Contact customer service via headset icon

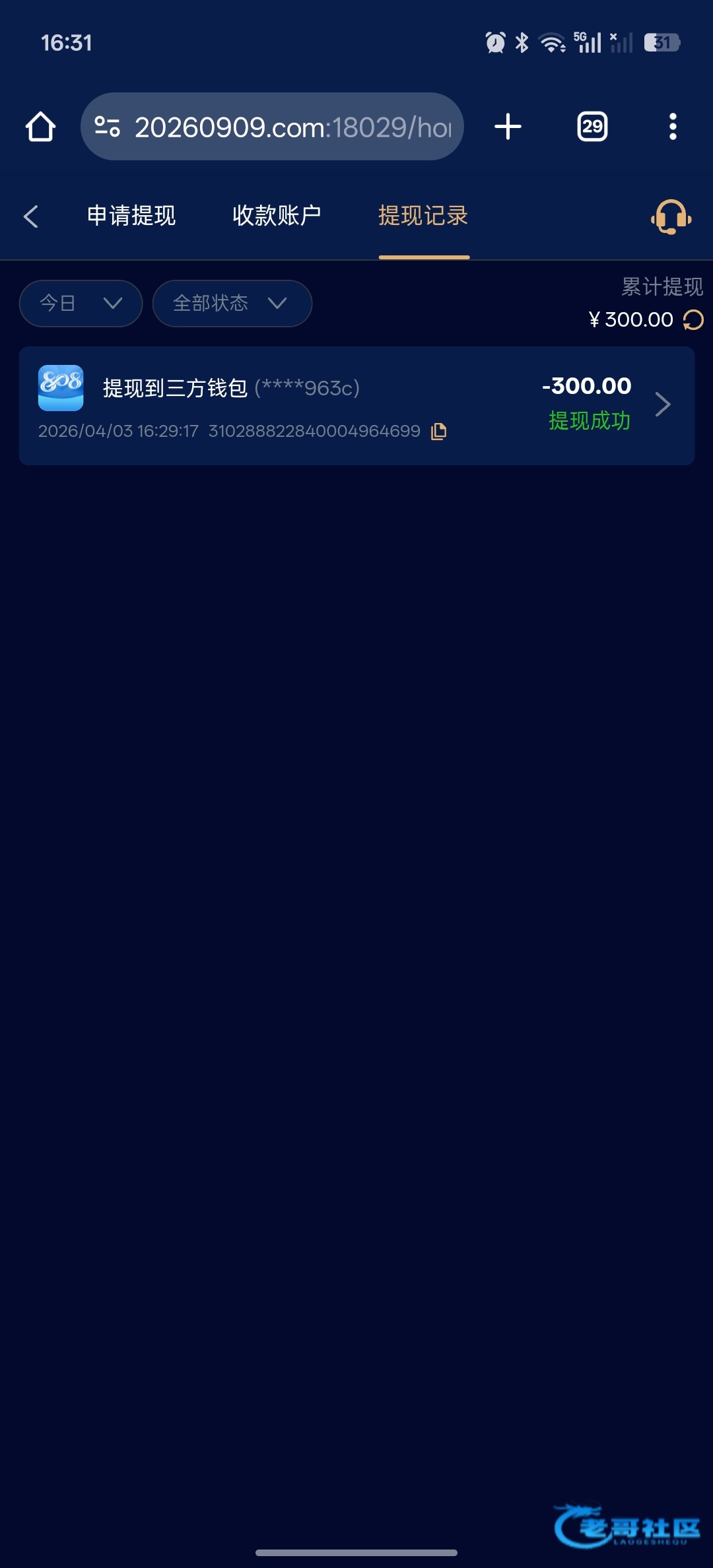point(671,216)
